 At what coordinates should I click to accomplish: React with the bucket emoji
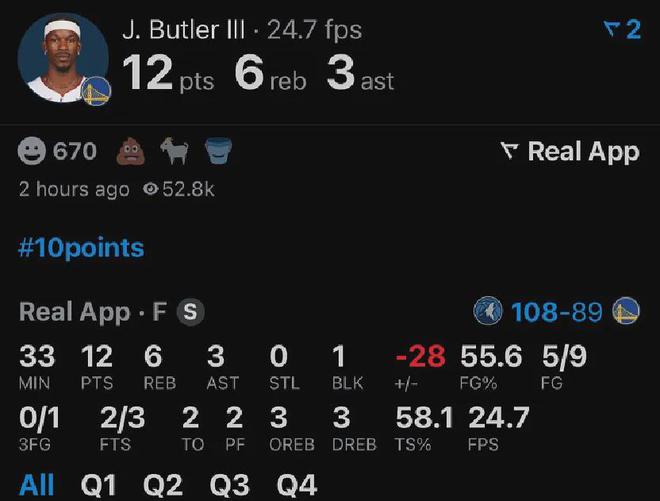click(218, 153)
